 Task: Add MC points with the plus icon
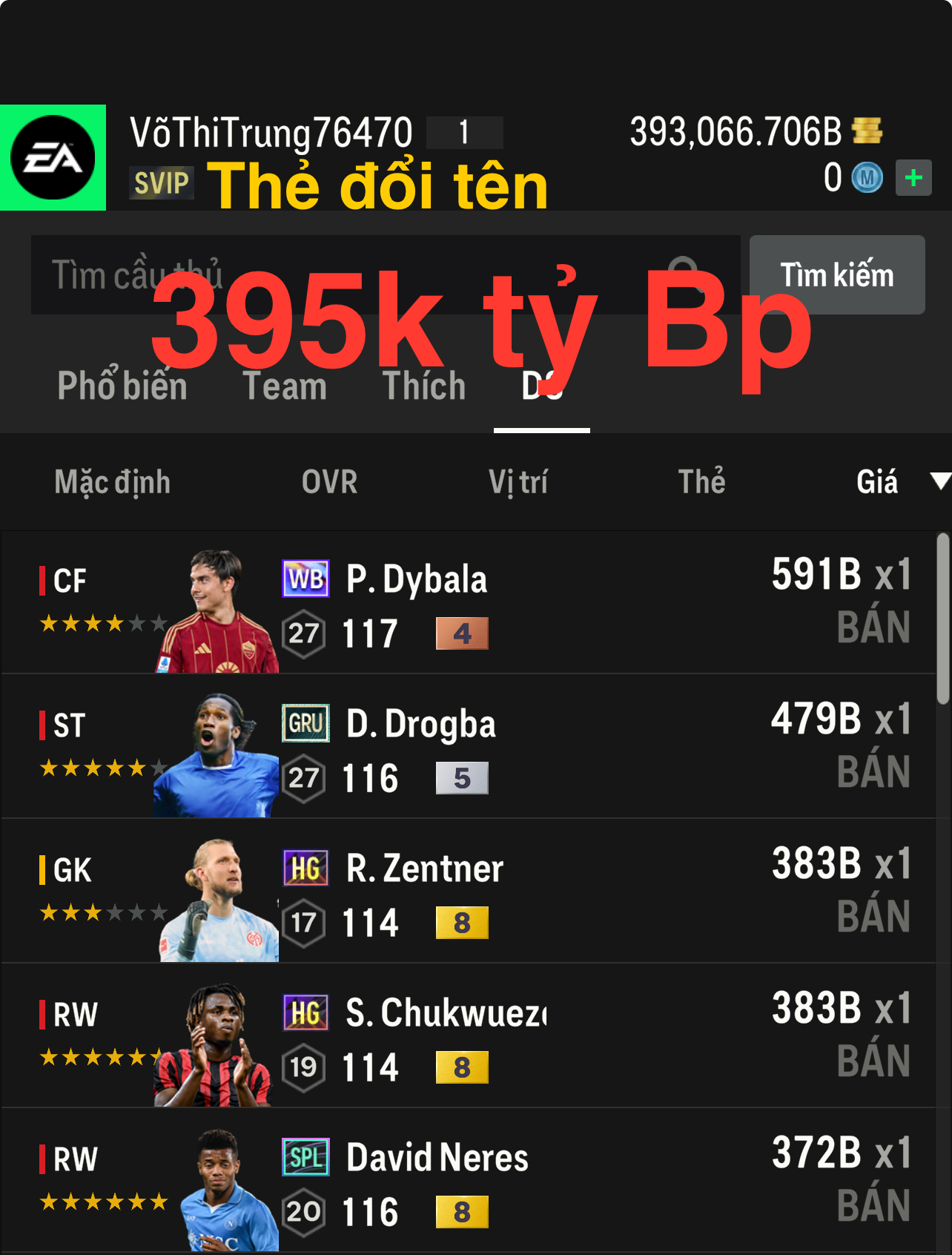pyautogui.click(x=913, y=178)
